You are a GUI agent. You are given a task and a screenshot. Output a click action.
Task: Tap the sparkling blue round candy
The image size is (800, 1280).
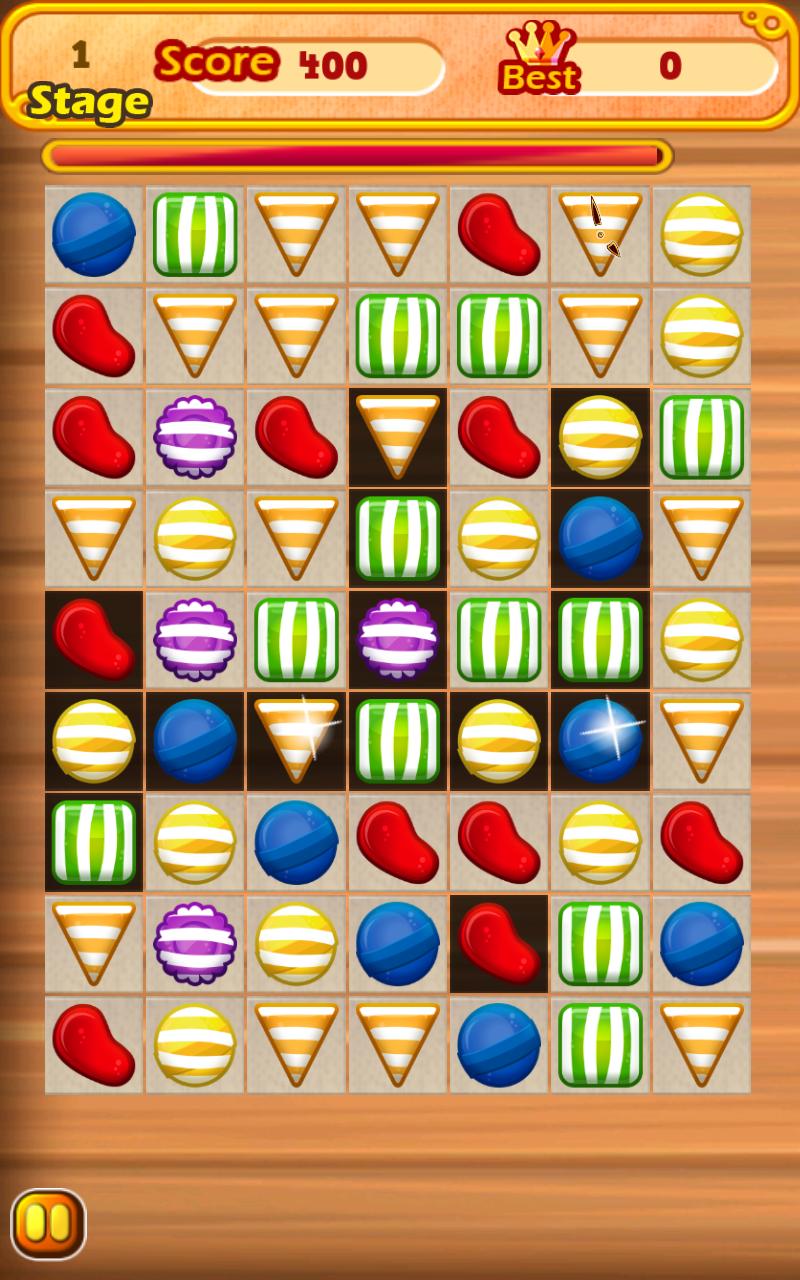click(x=600, y=740)
